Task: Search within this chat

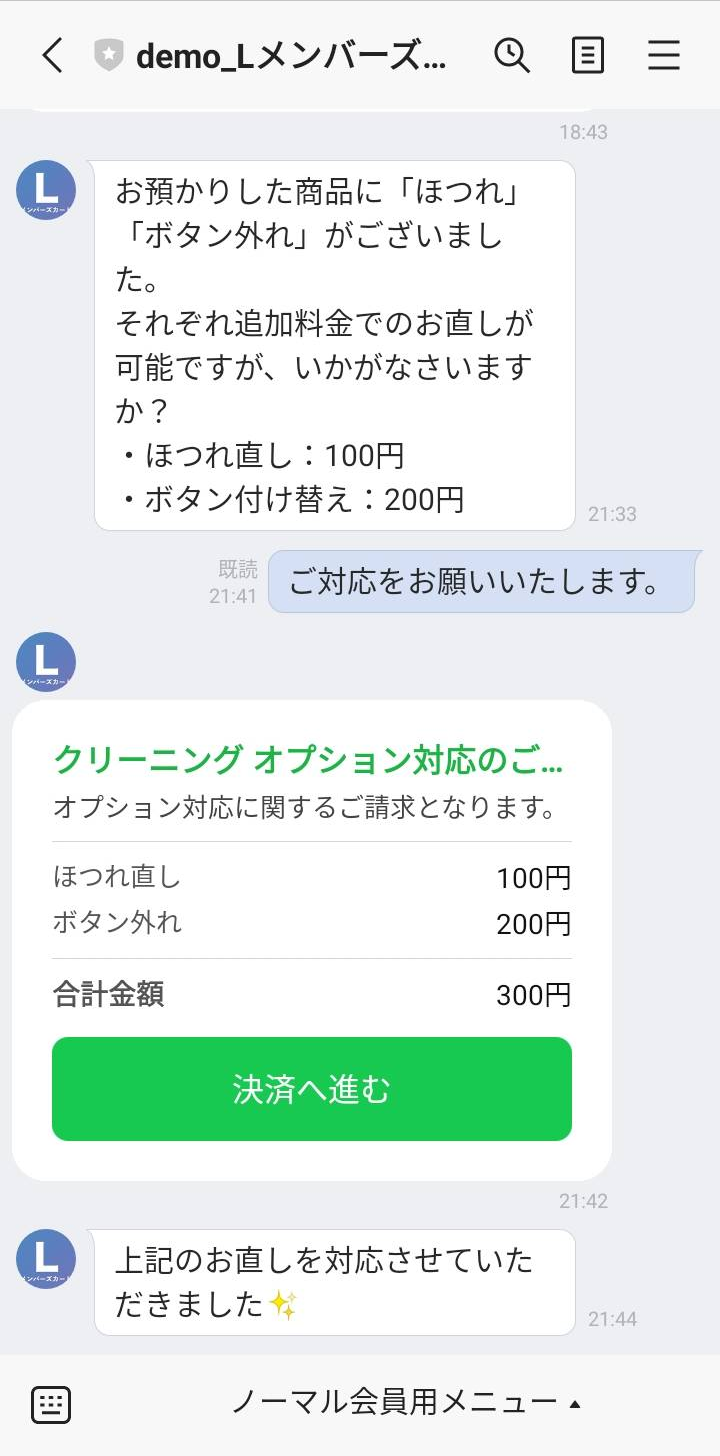Action: tap(512, 56)
